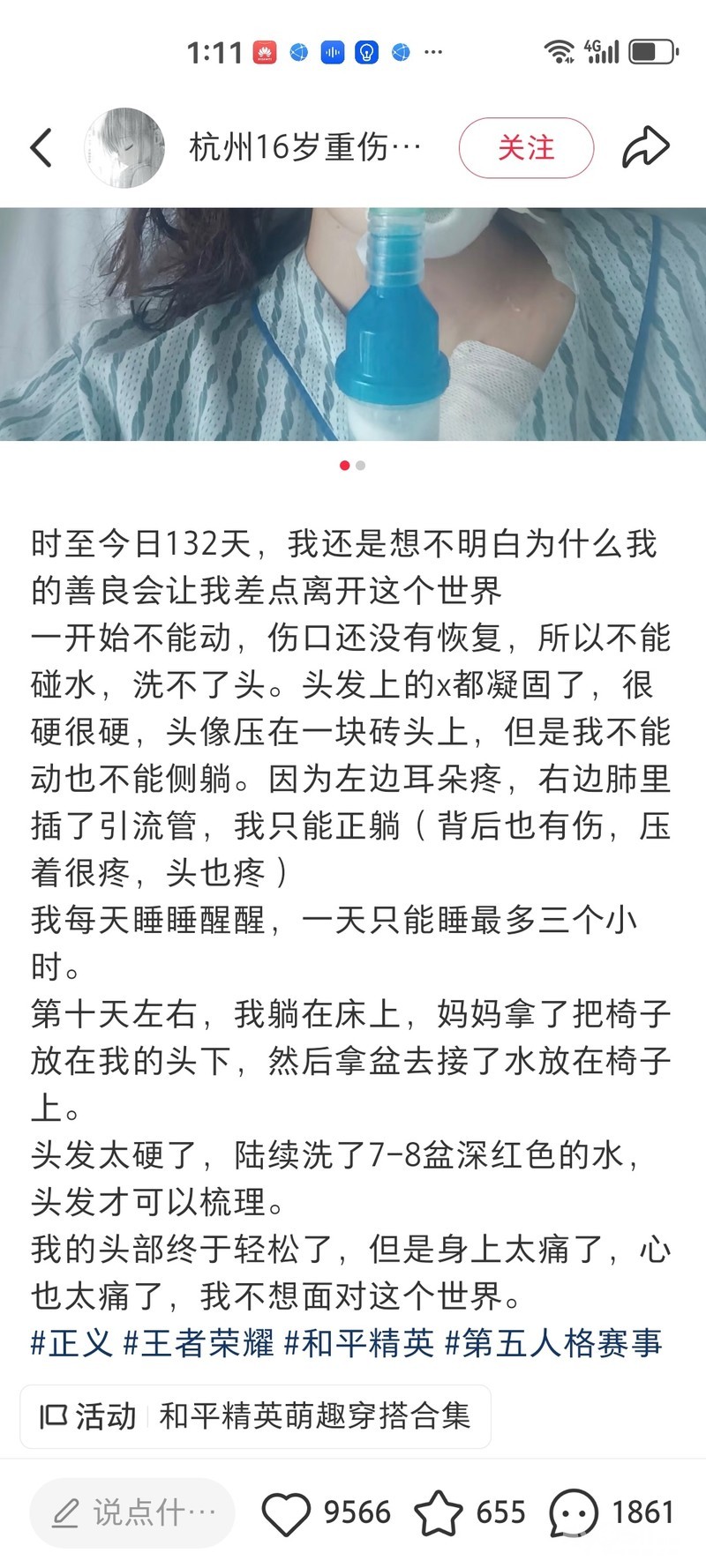Go back using the top-left arrow
Image resolution: width=706 pixels, height=1568 pixels.
tap(41, 147)
